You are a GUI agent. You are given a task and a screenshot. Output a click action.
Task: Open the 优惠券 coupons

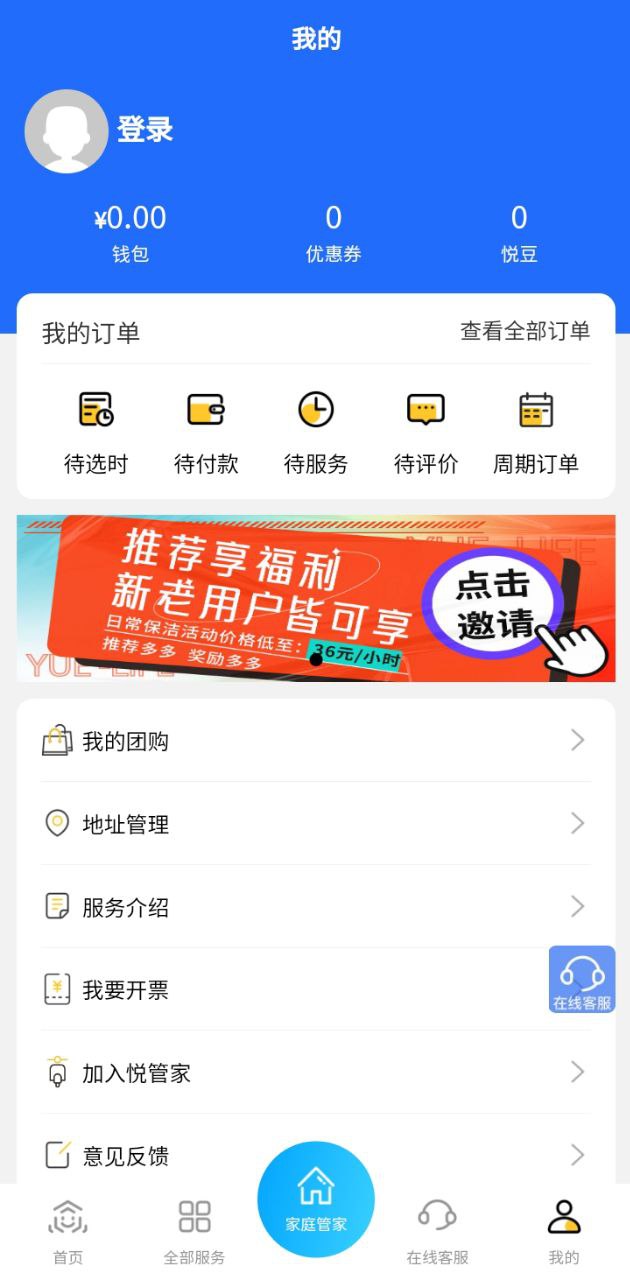333,233
